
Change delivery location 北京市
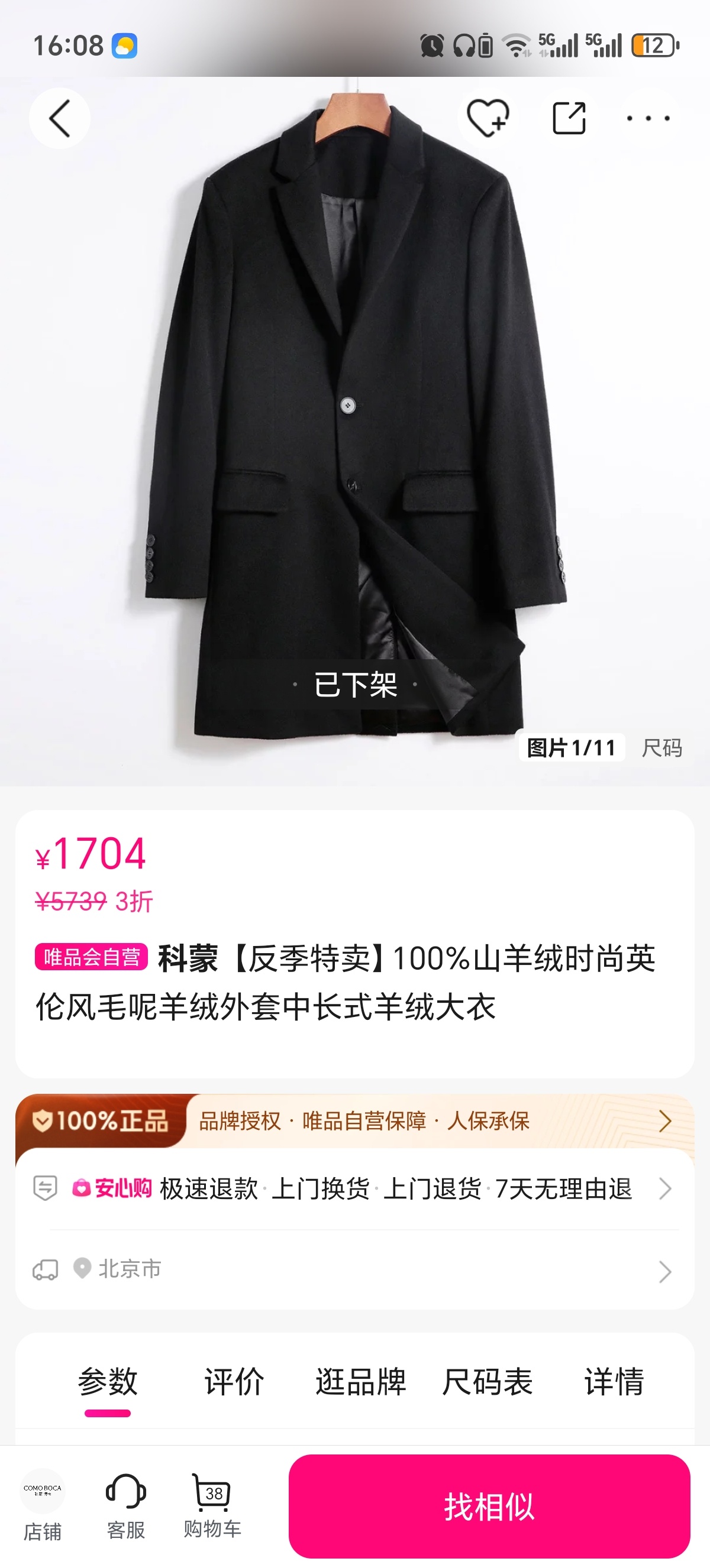(354, 1269)
